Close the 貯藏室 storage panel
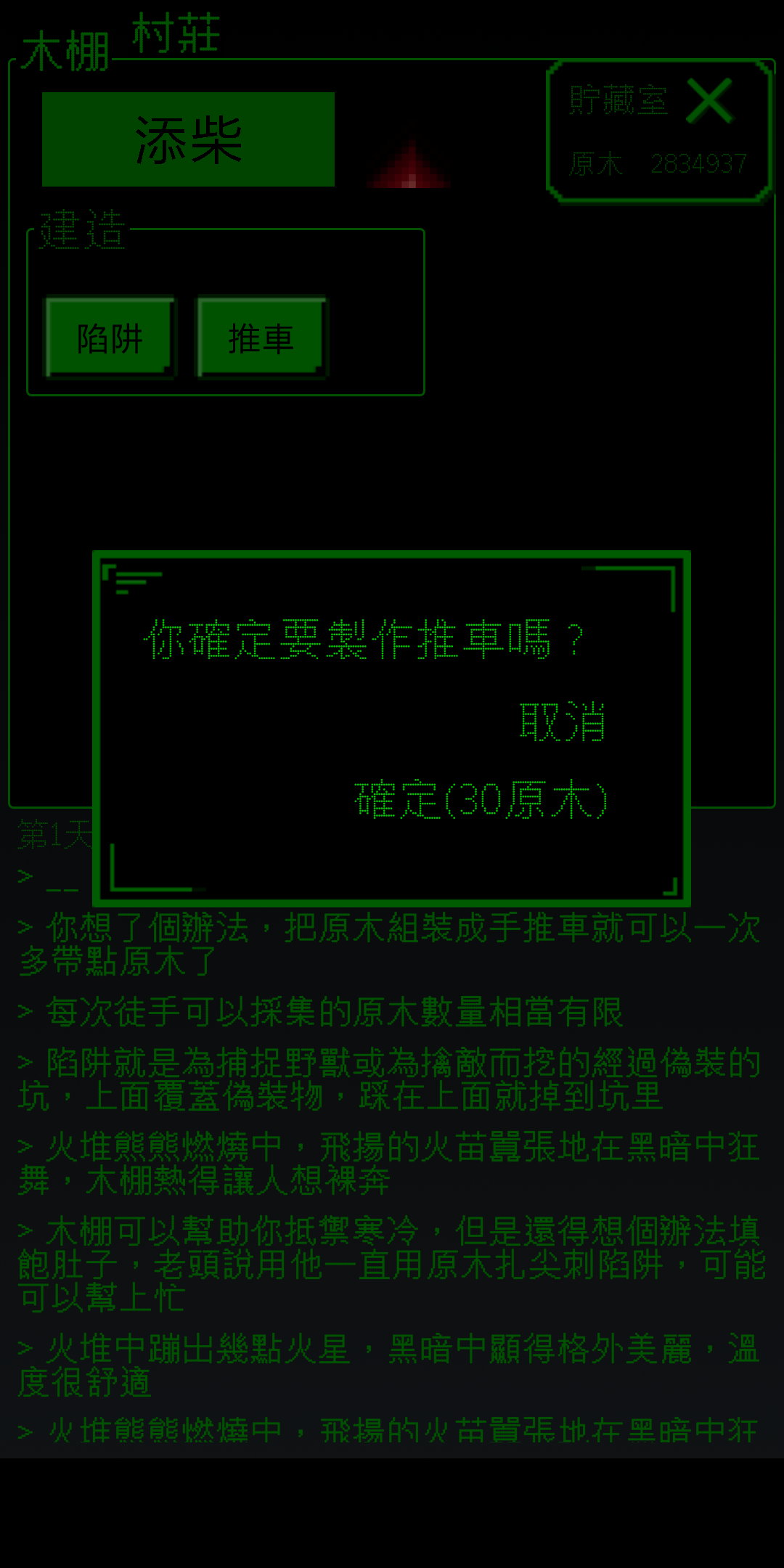The image size is (784, 1568). click(709, 101)
